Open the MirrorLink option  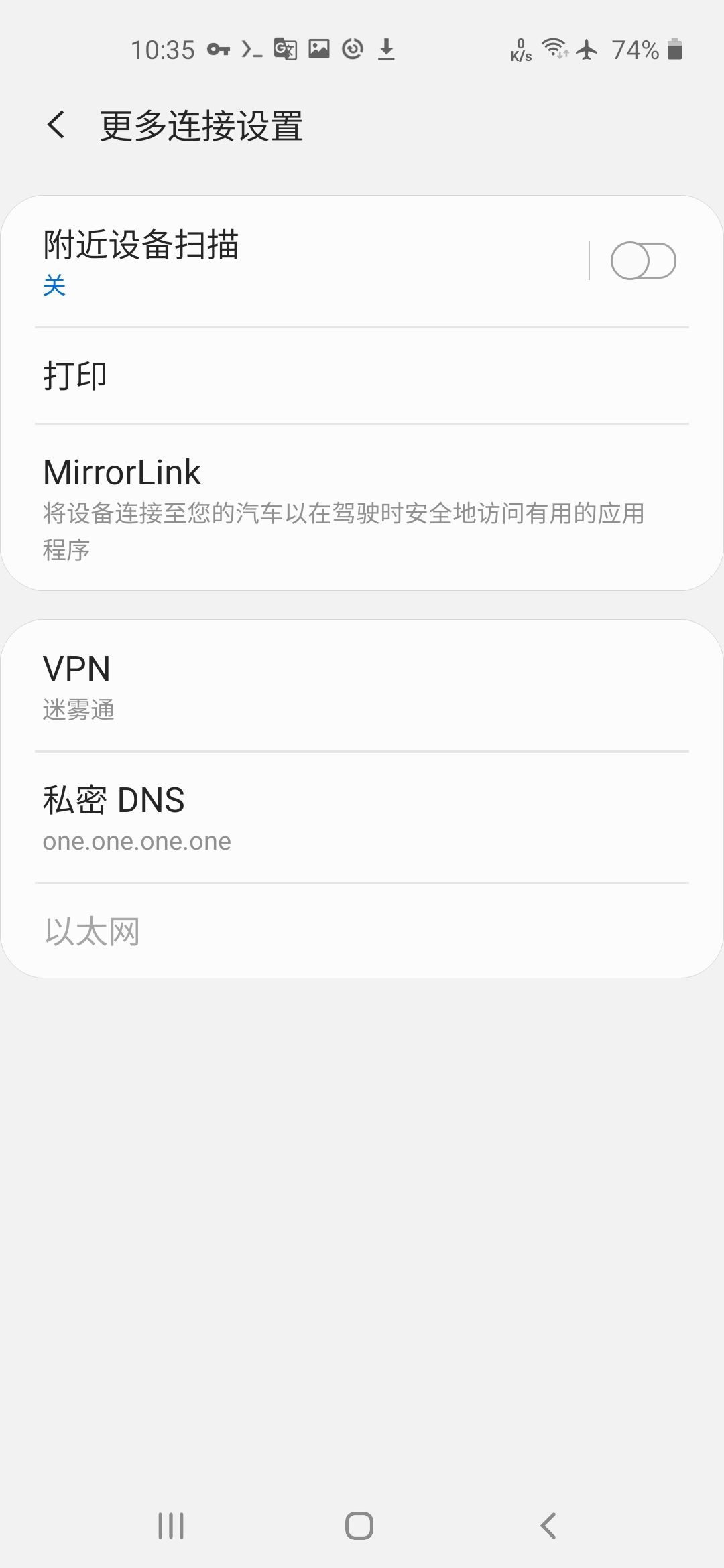point(362,508)
